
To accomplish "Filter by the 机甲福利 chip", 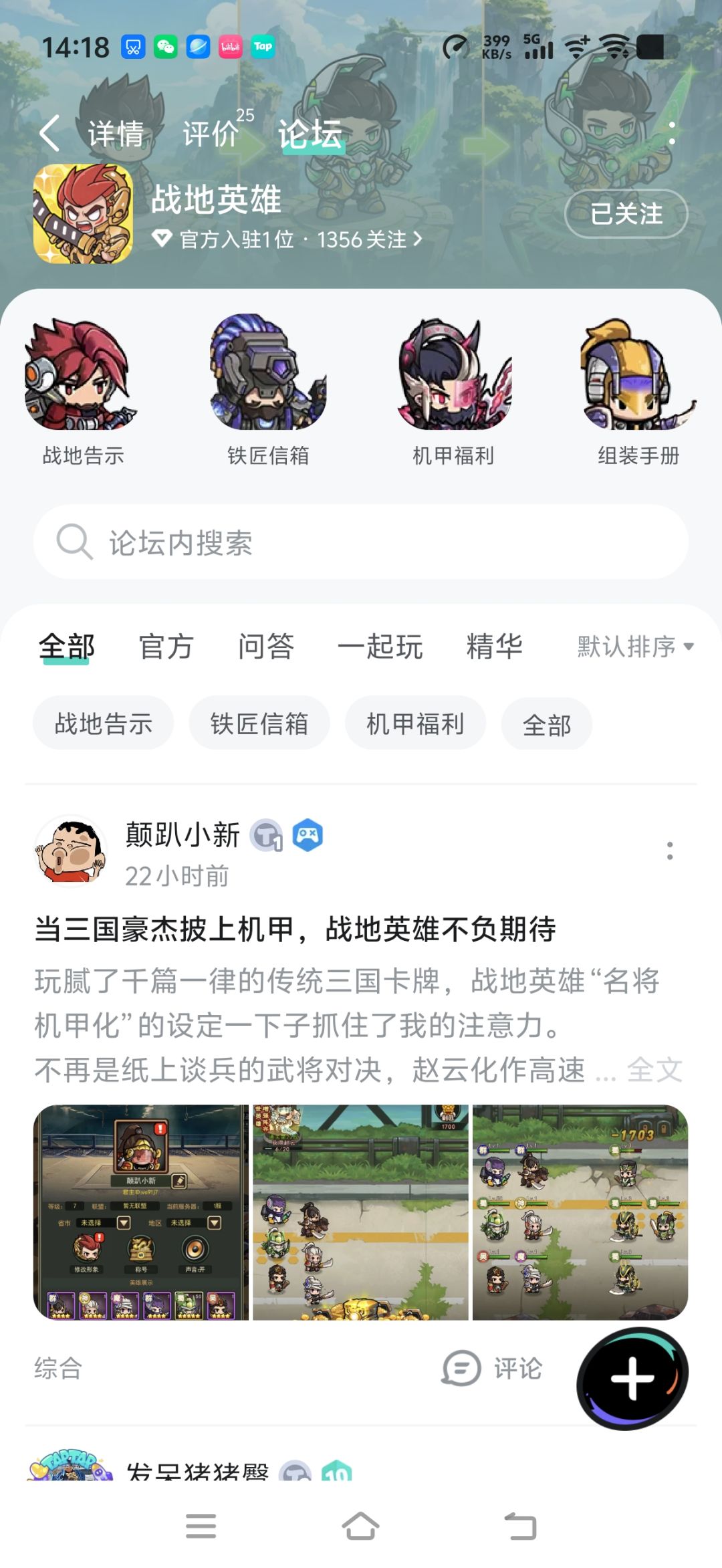I will 415,723.
